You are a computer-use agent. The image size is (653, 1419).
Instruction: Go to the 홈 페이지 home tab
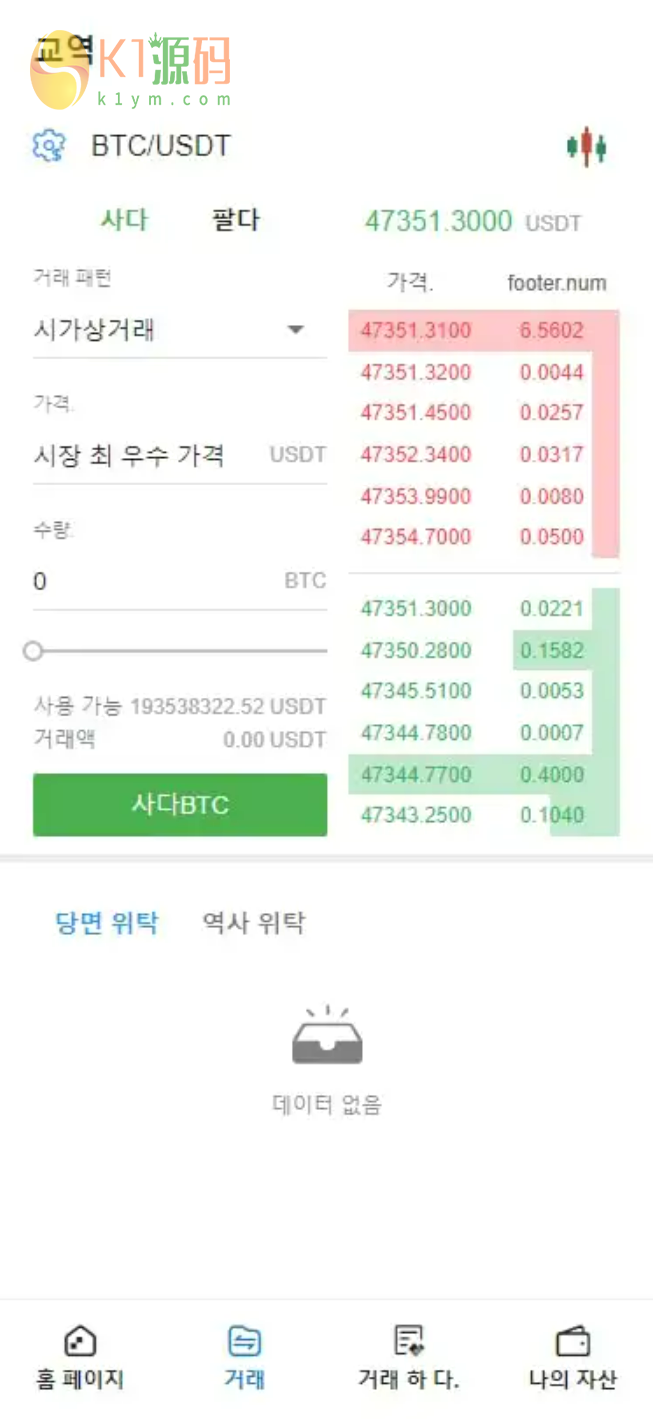tap(80, 1358)
